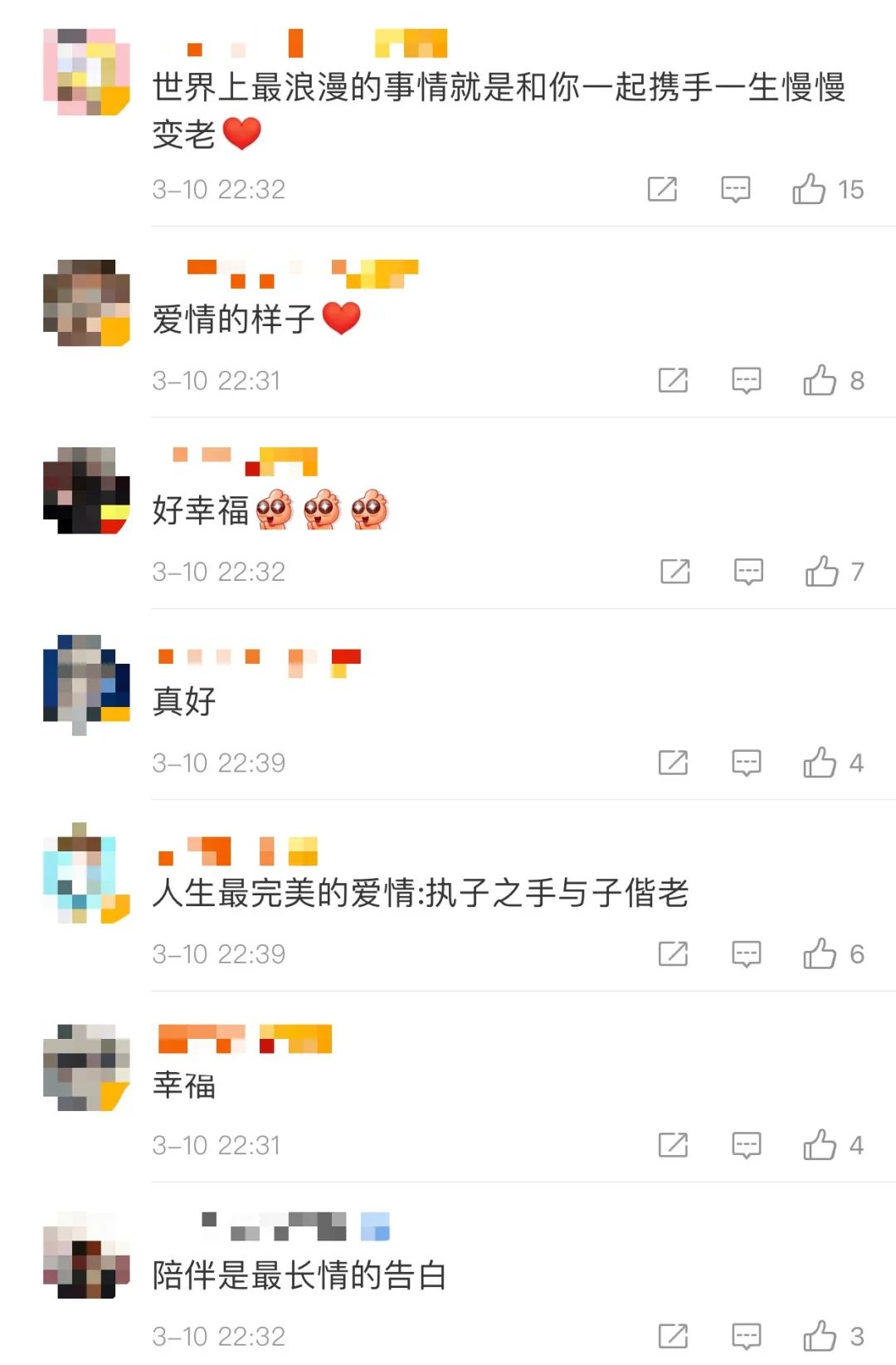
Task: Open the avatar of the 真好 commenter
Action: [x=86, y=681]
